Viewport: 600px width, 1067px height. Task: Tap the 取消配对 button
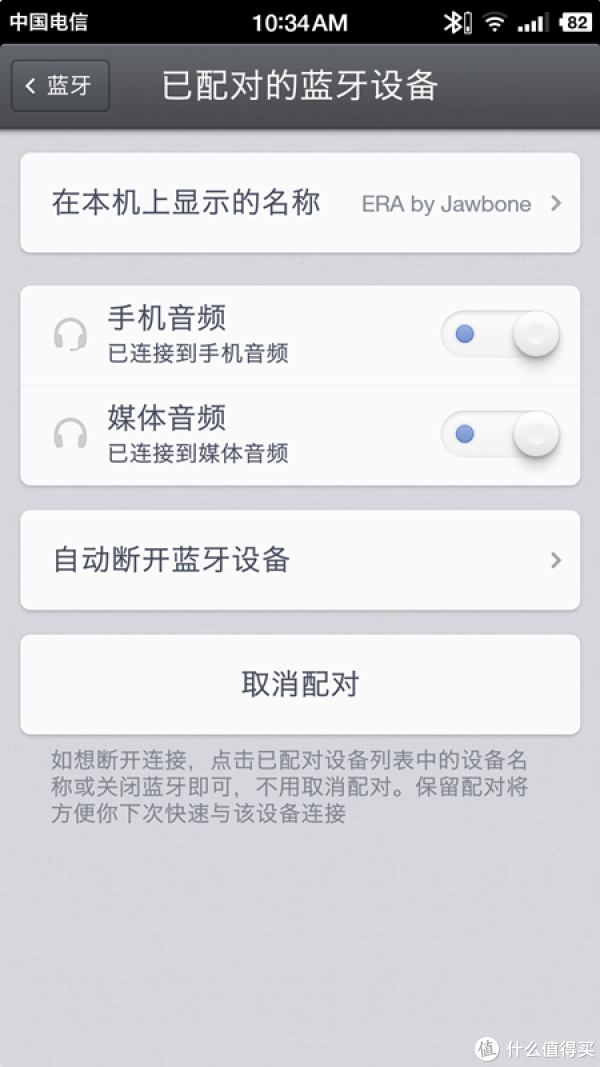click(x=300, y=685)
